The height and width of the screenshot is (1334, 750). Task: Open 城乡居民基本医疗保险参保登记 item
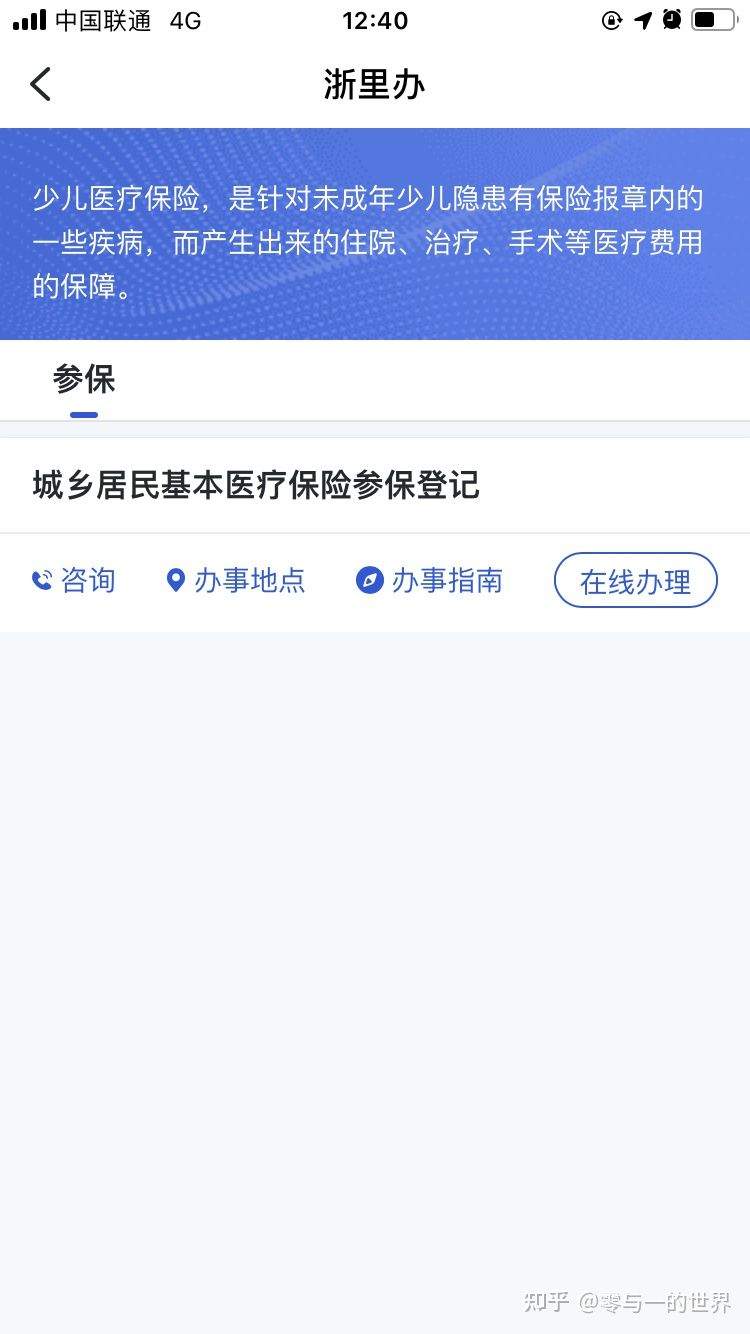click(256, 486)
